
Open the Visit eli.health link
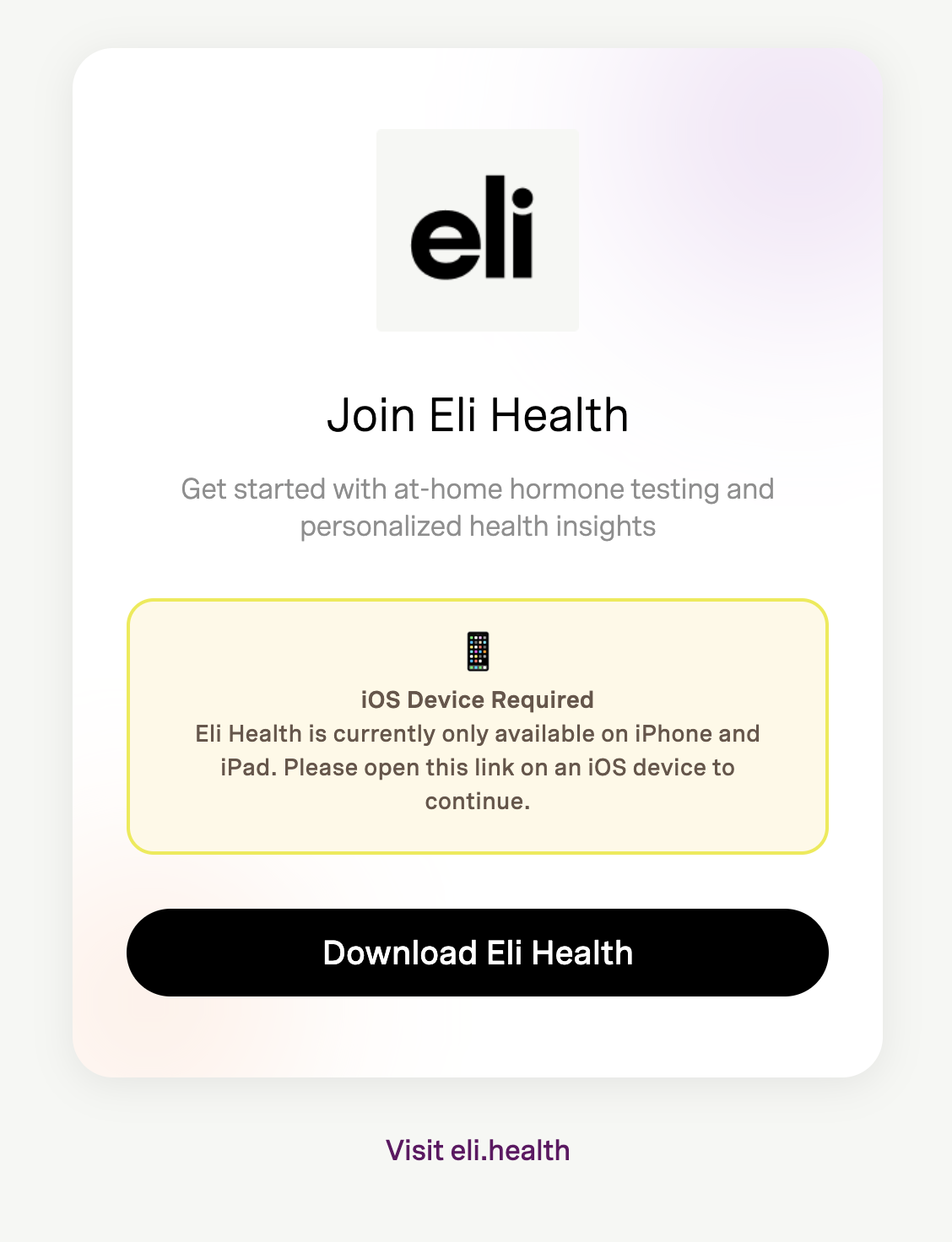(x=477, y=1150)
